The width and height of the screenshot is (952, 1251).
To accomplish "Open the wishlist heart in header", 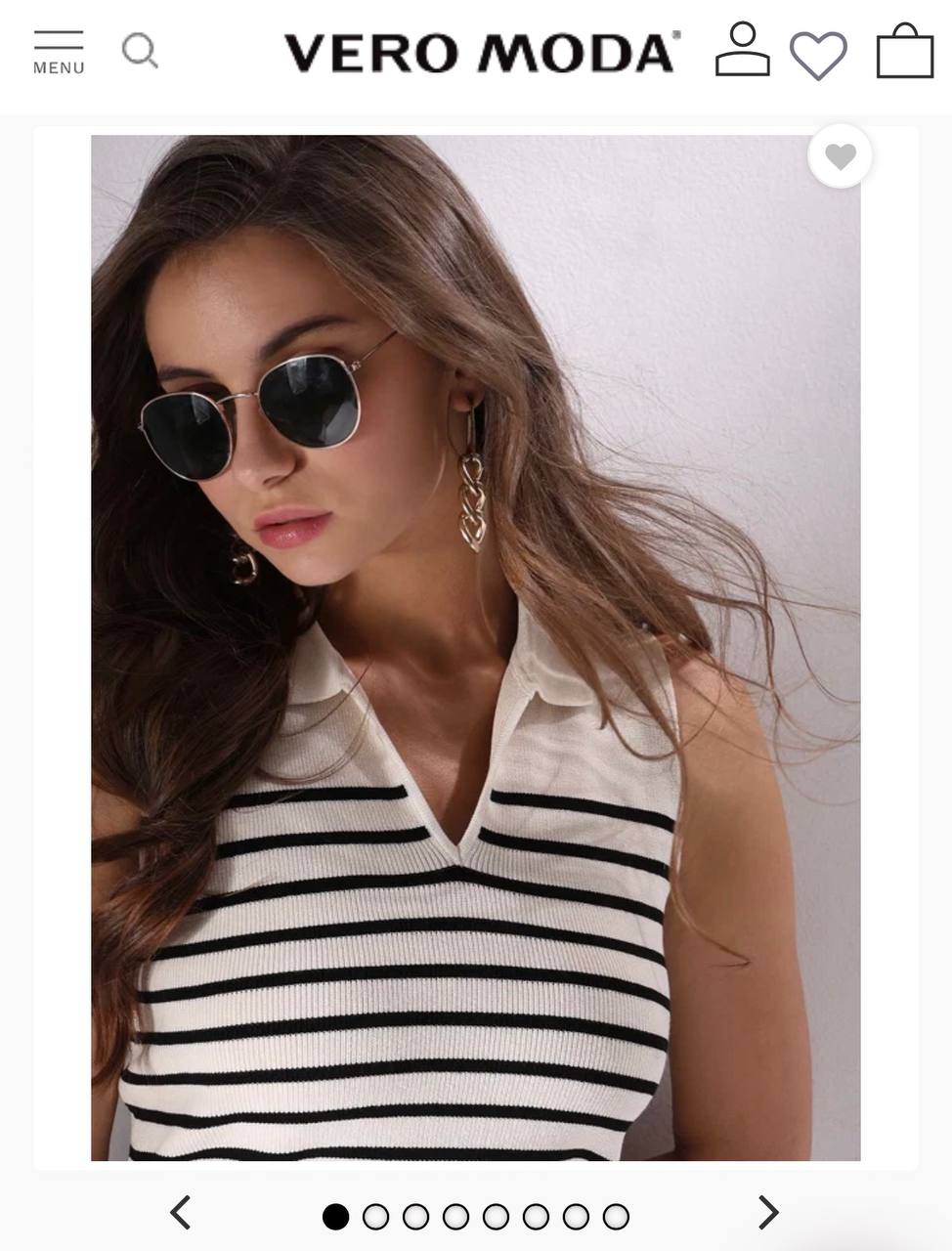I will click(x=818, y=55).
